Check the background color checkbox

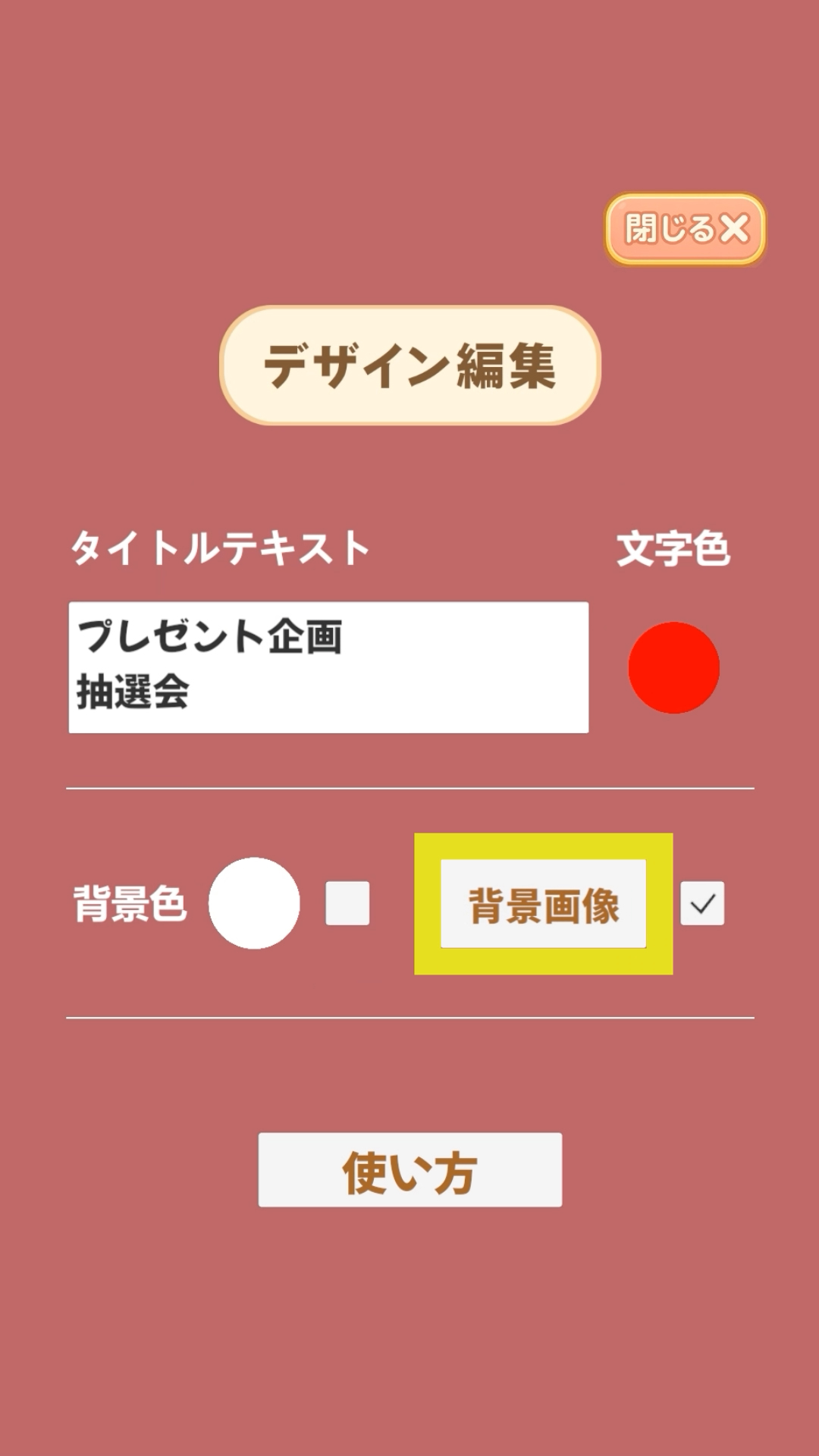pyautogui.click(x=347, y=903)
